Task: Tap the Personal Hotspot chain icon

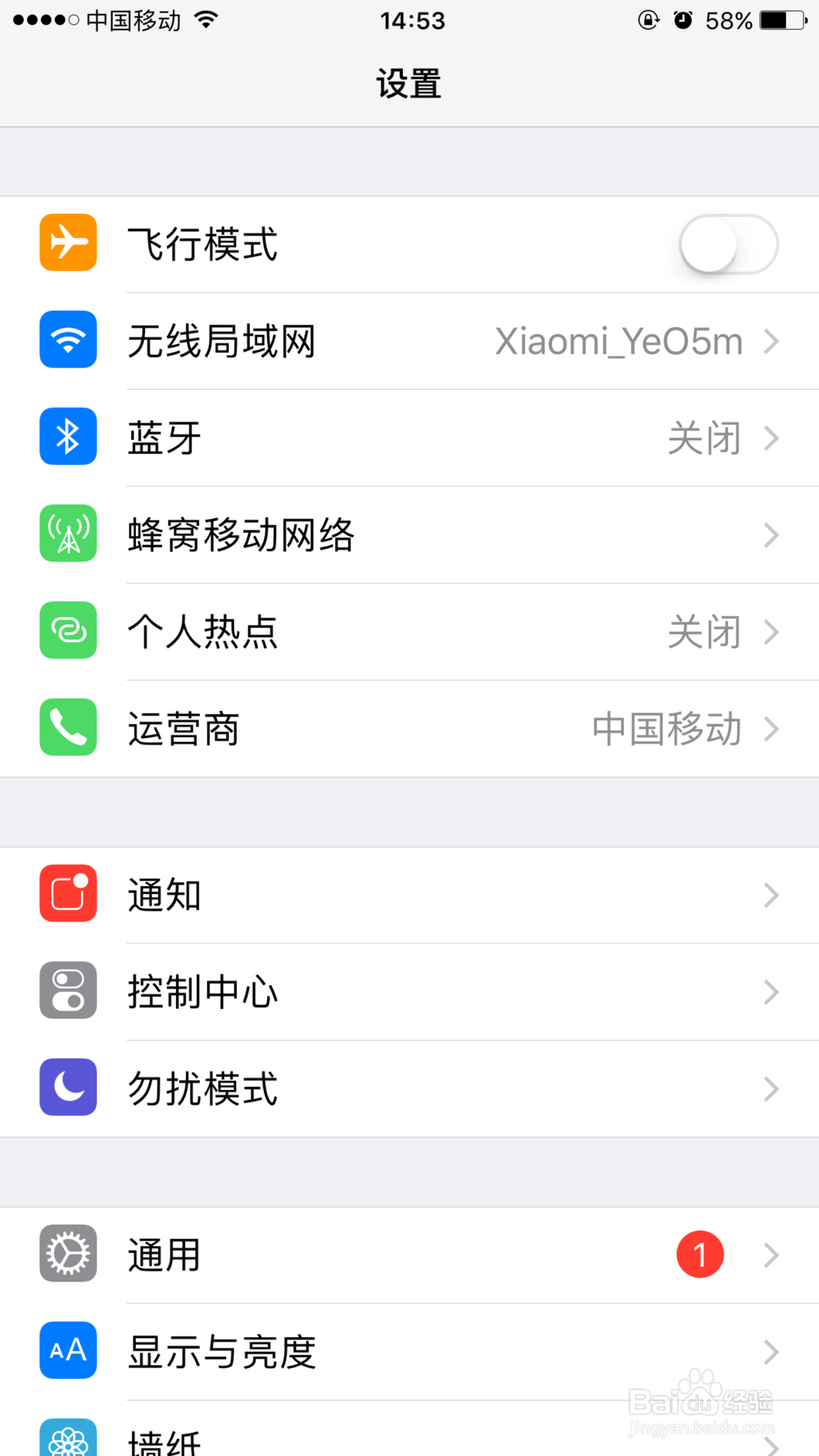Action: click(68, 631)
